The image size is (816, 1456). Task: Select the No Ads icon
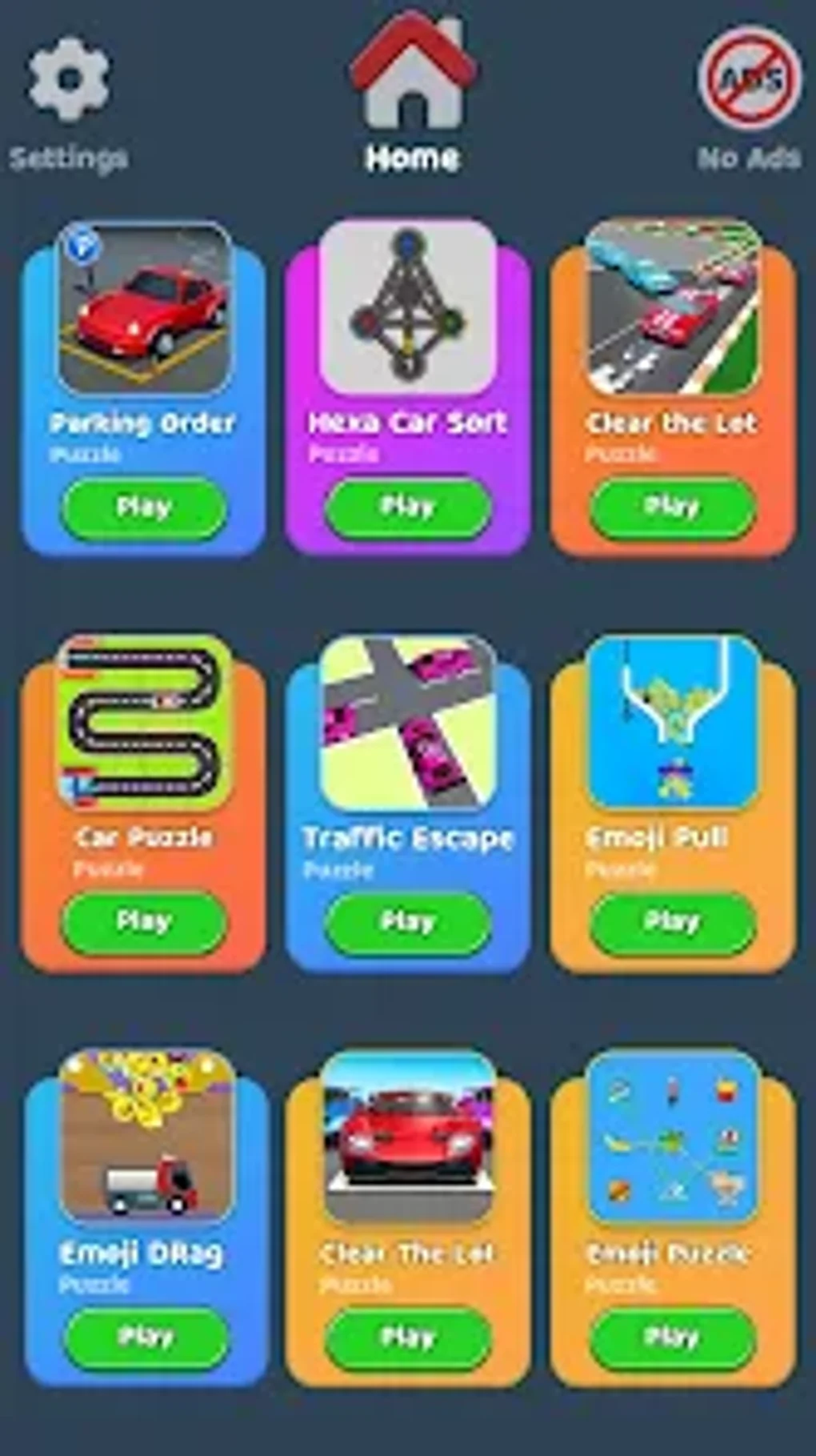tap(749, 76)
